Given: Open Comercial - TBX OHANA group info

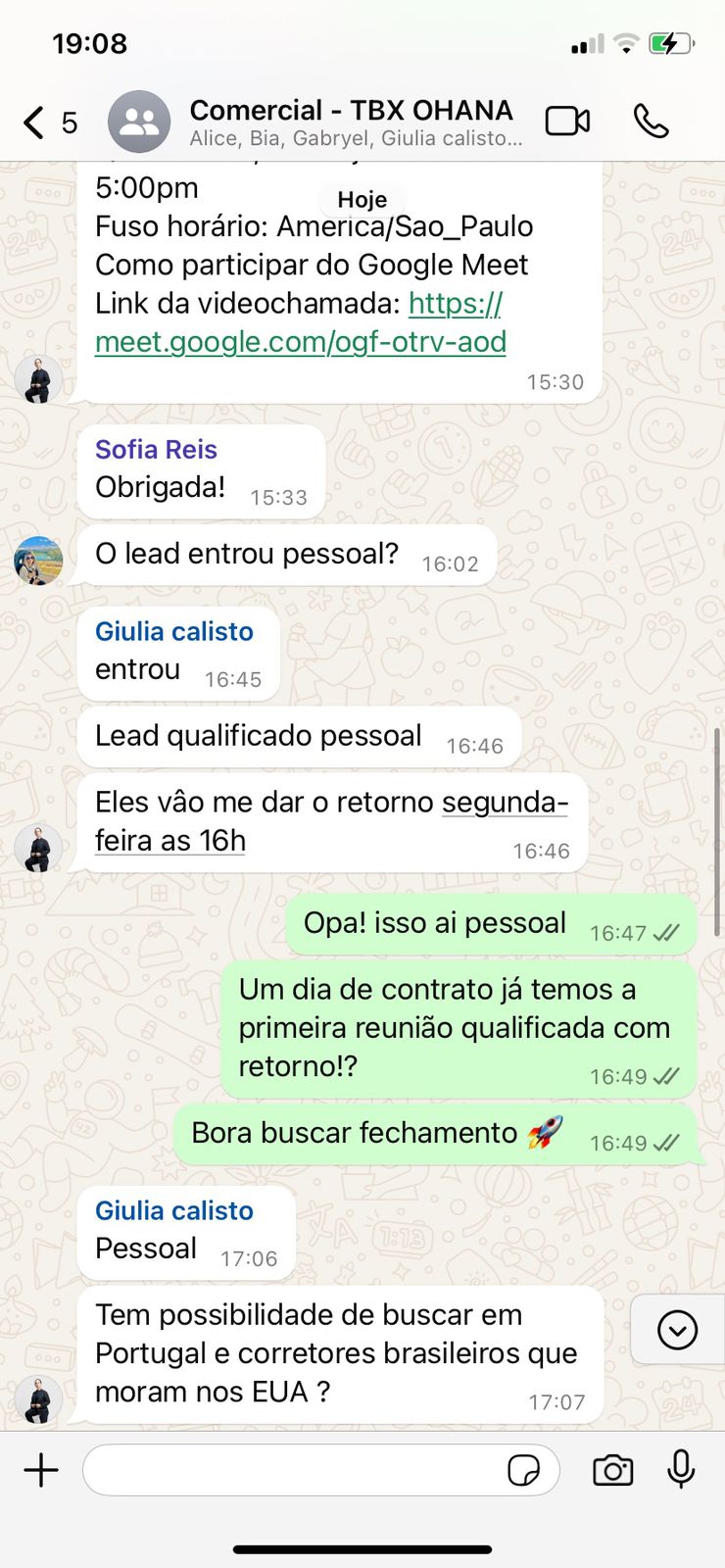Looking at the screenshot, I should pos(351,122).
